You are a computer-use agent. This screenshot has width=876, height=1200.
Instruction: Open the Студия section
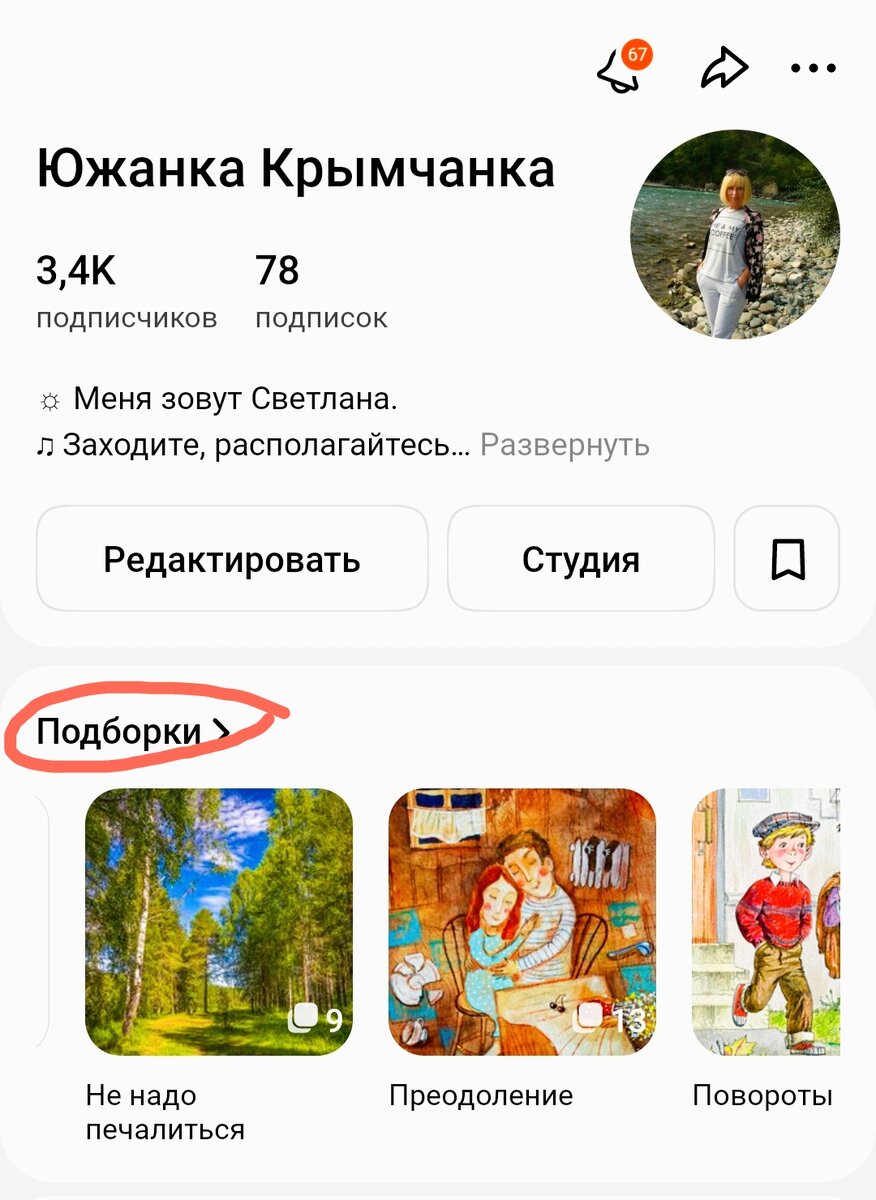(x=581, y=559)
